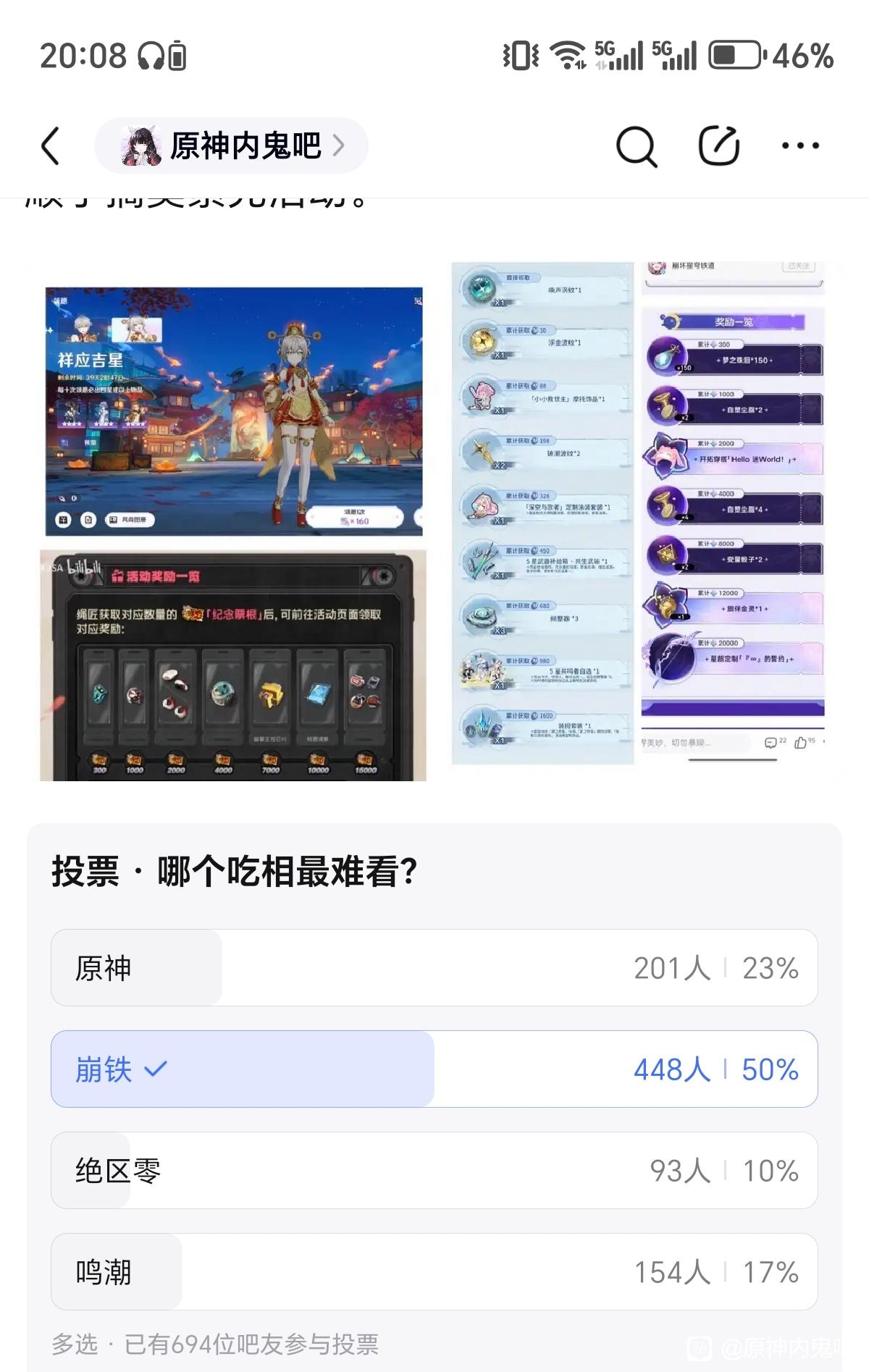Vote for the 鸣潮 poll option
This screenshot has width=869, height=1372.
[434, 1271]
